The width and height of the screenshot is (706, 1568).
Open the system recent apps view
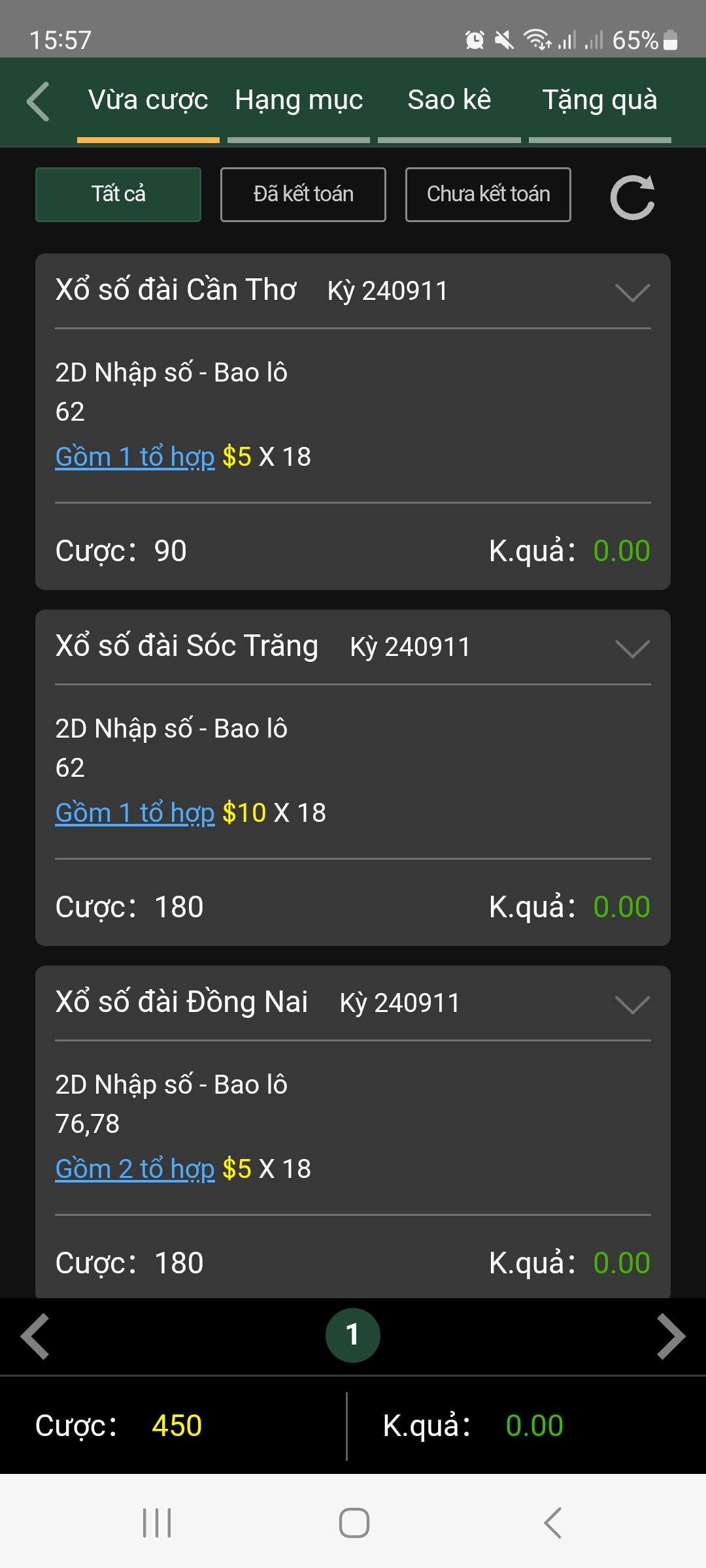[157, 1523]
